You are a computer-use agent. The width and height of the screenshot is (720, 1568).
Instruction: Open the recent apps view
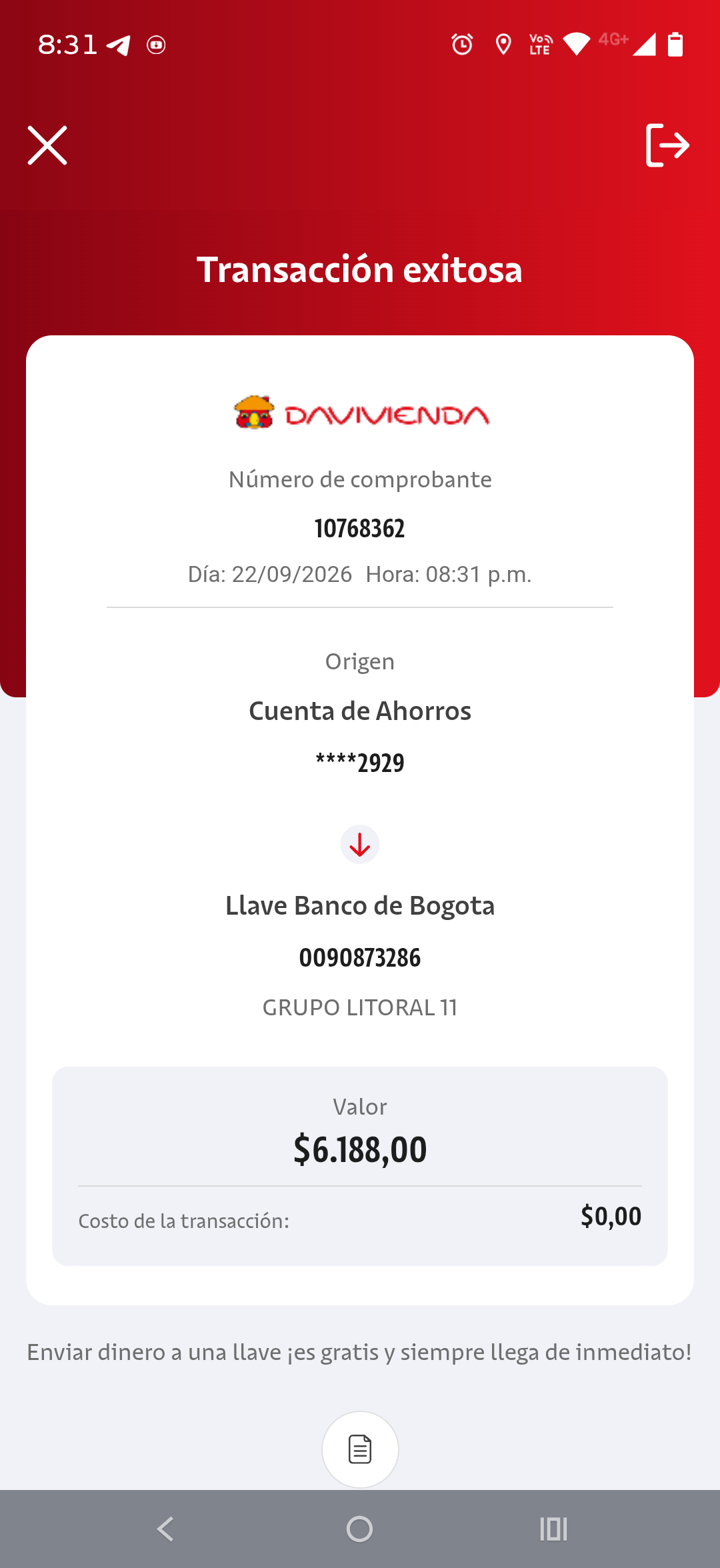[553, 1529]
